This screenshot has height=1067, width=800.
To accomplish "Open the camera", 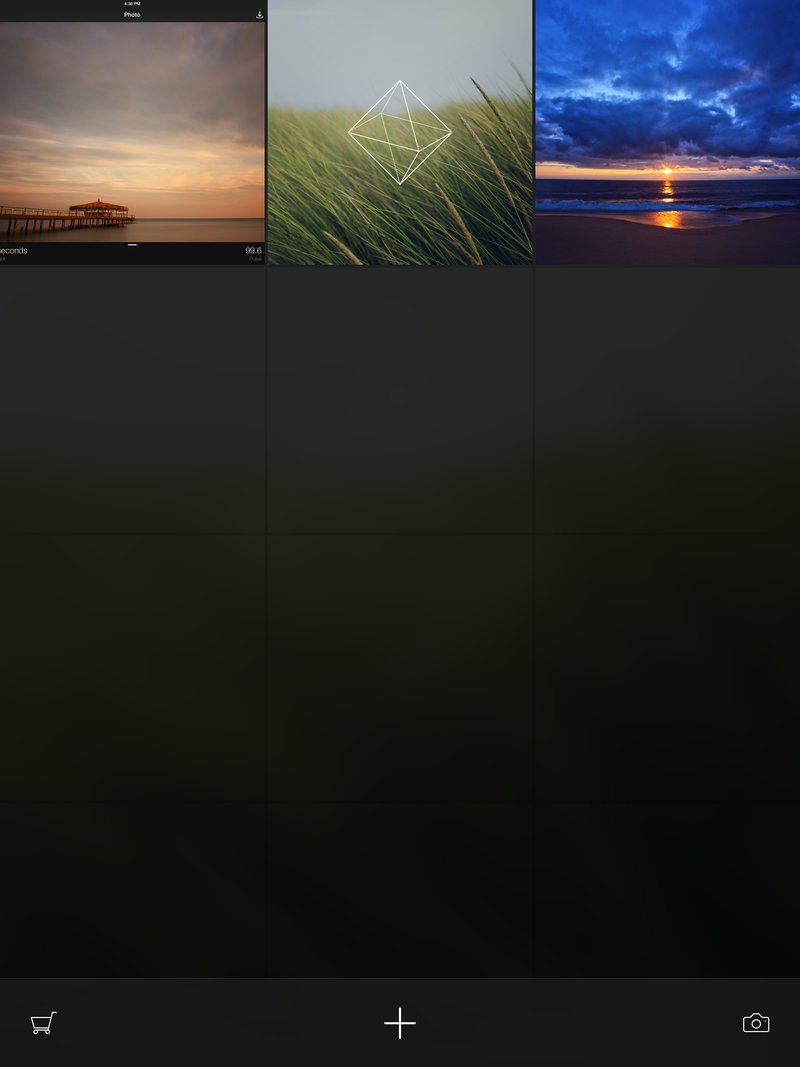I will tap(756, 1022).
